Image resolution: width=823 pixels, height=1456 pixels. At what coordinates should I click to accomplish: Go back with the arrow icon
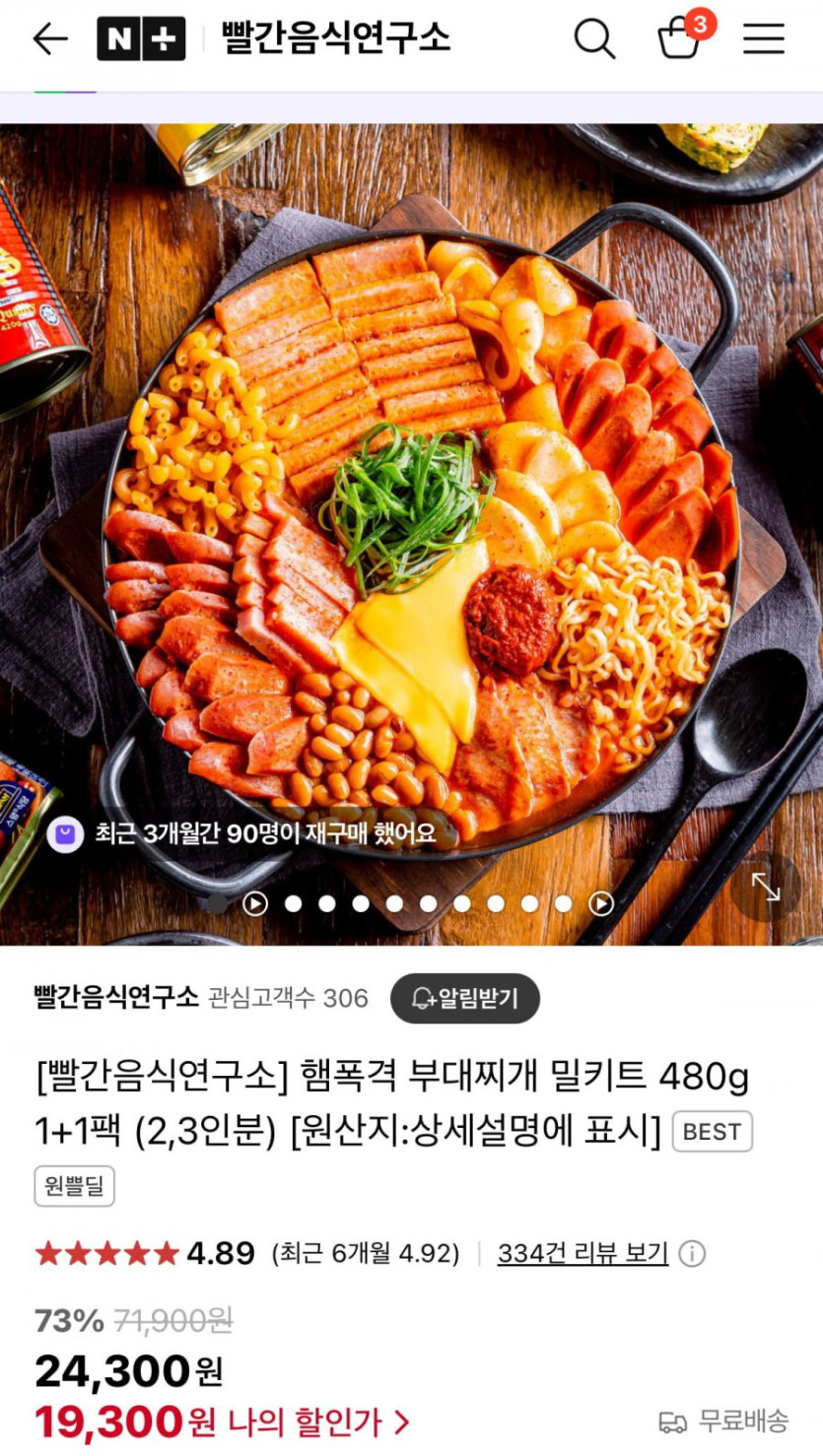(49, 39)
